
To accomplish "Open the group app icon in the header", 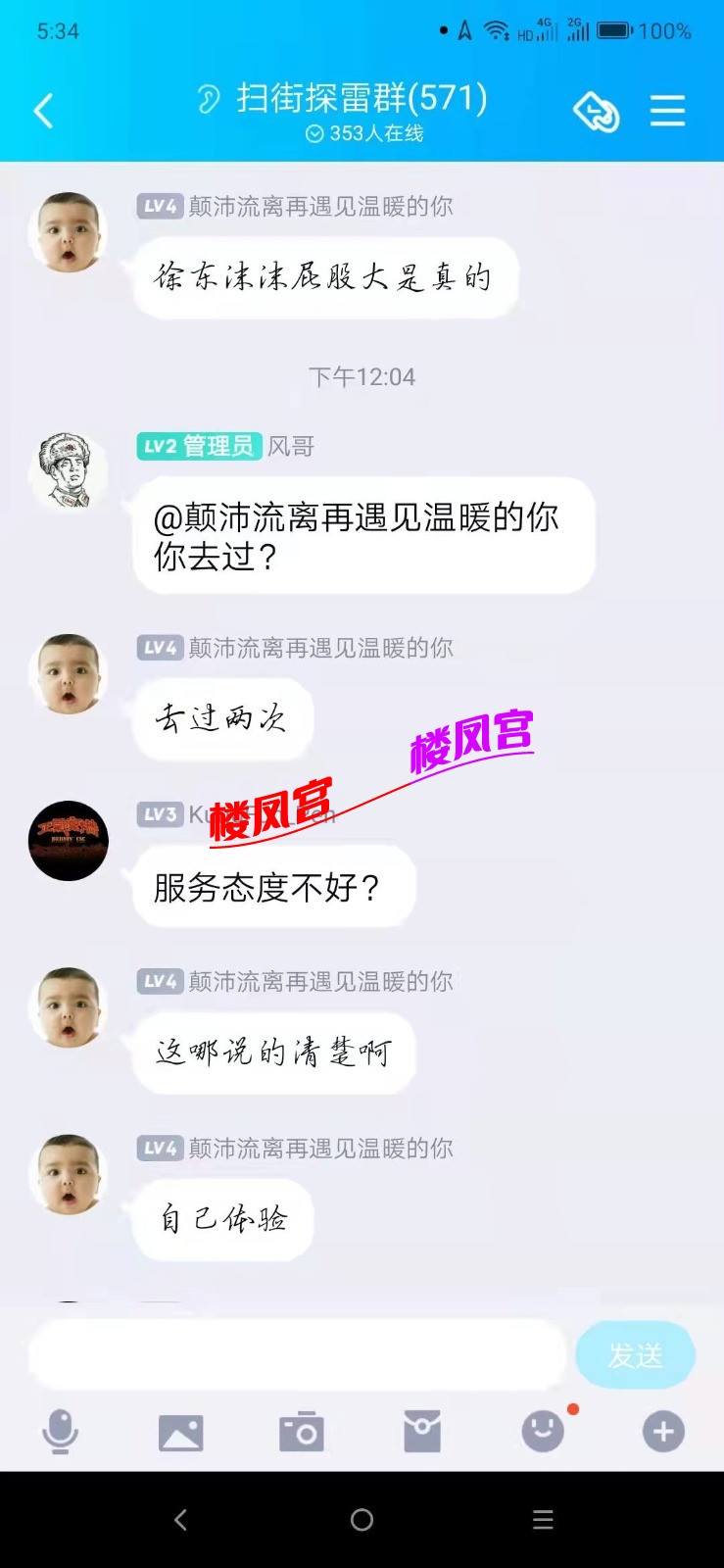I will point(596,112).
